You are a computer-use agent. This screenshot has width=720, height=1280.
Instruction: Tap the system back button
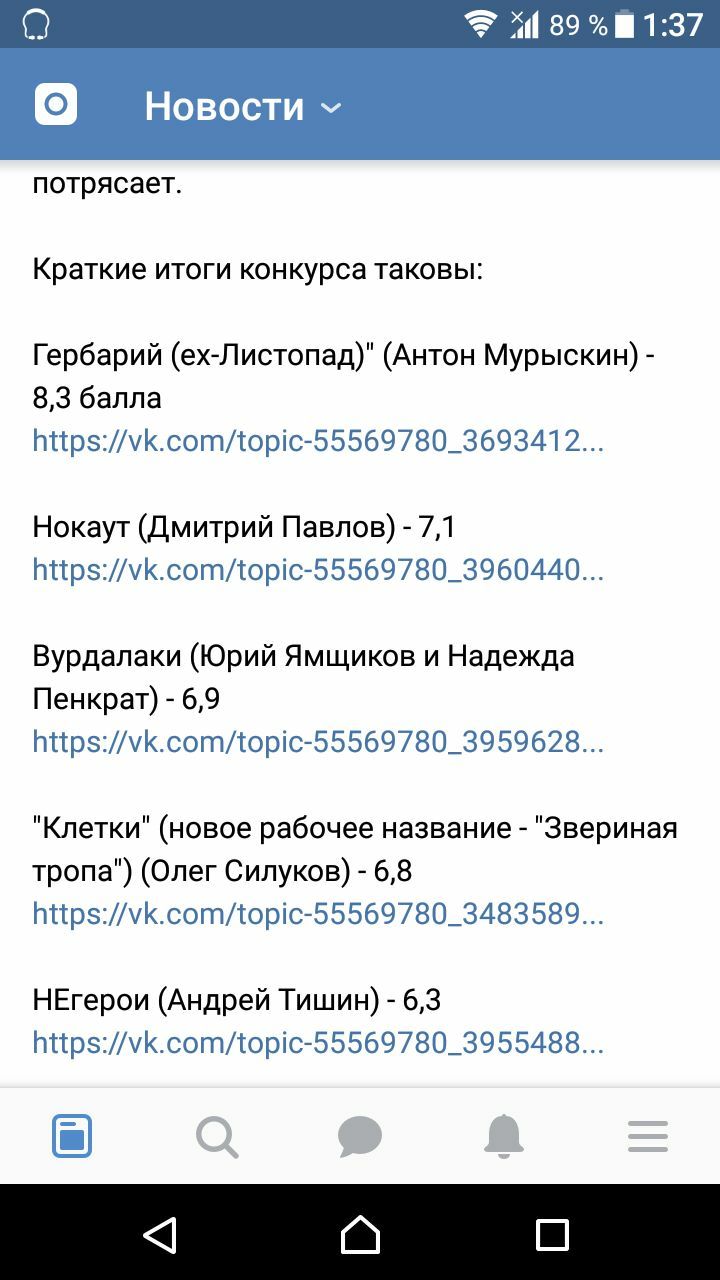[161, 1234]
